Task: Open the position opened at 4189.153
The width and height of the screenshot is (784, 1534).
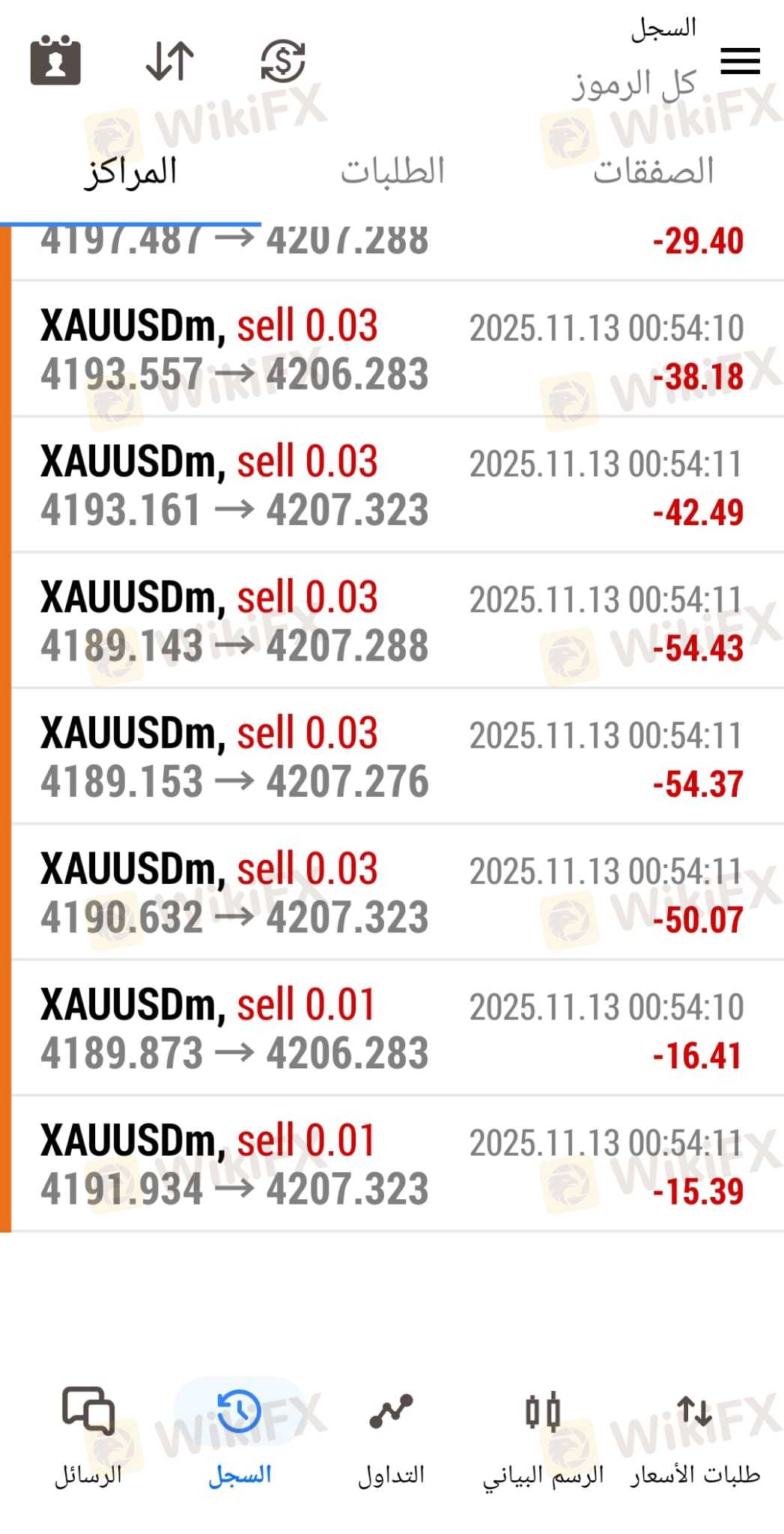Action: [x=392, y=757]
